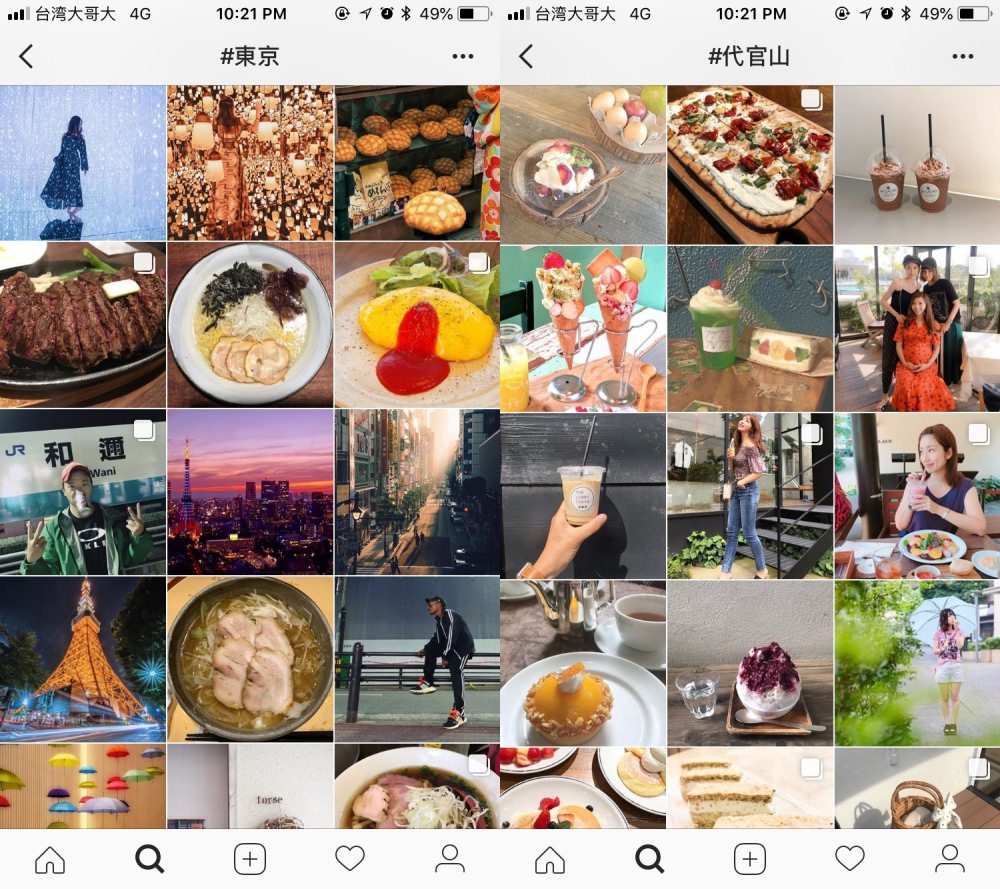Open the JR 和邇 station sign post
This screenshot has height=889, width=1000.
click(82, 491)
